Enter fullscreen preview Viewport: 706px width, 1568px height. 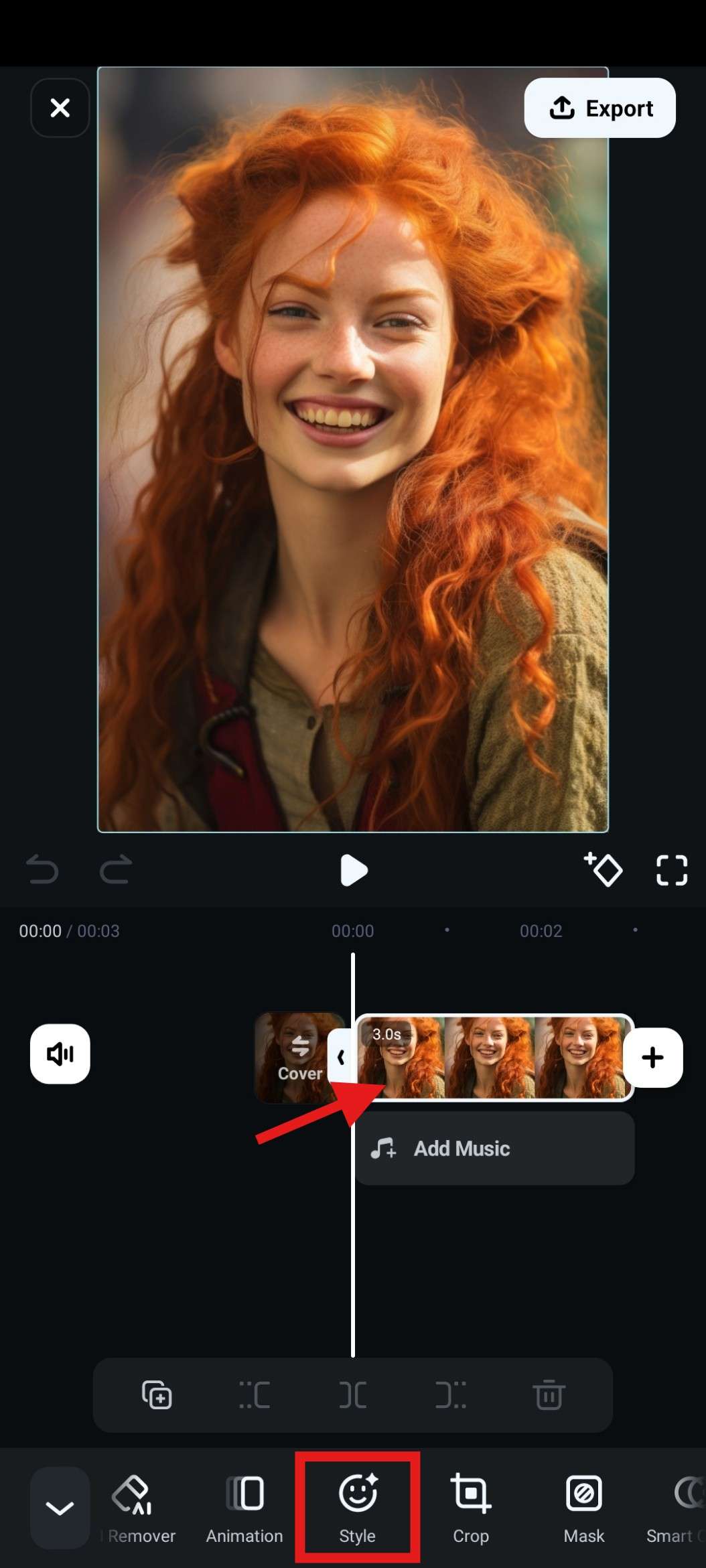[x=671, y=870]
